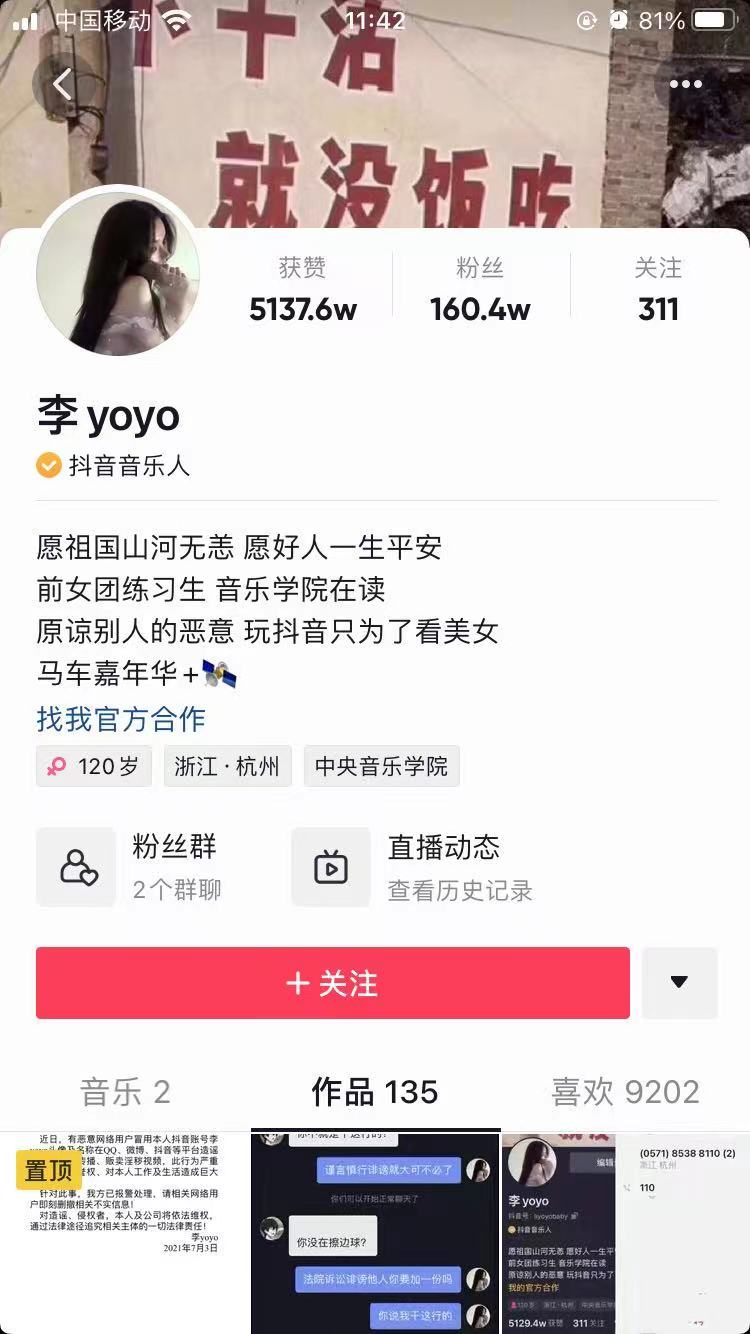
Task: Expand the 2个群聊 fan group listing
Action: pyautogui.click(x=177, y=893)
